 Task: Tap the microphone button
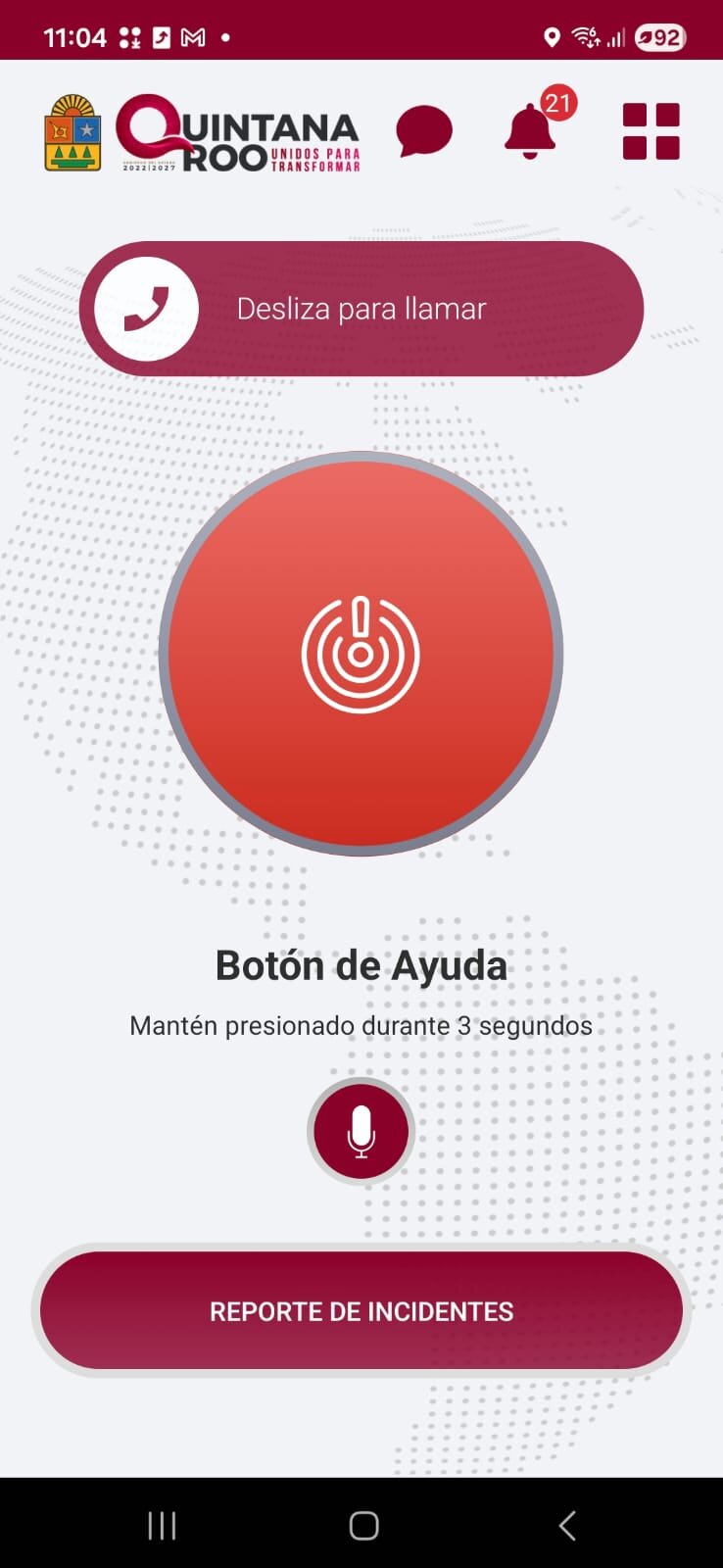361,1132
